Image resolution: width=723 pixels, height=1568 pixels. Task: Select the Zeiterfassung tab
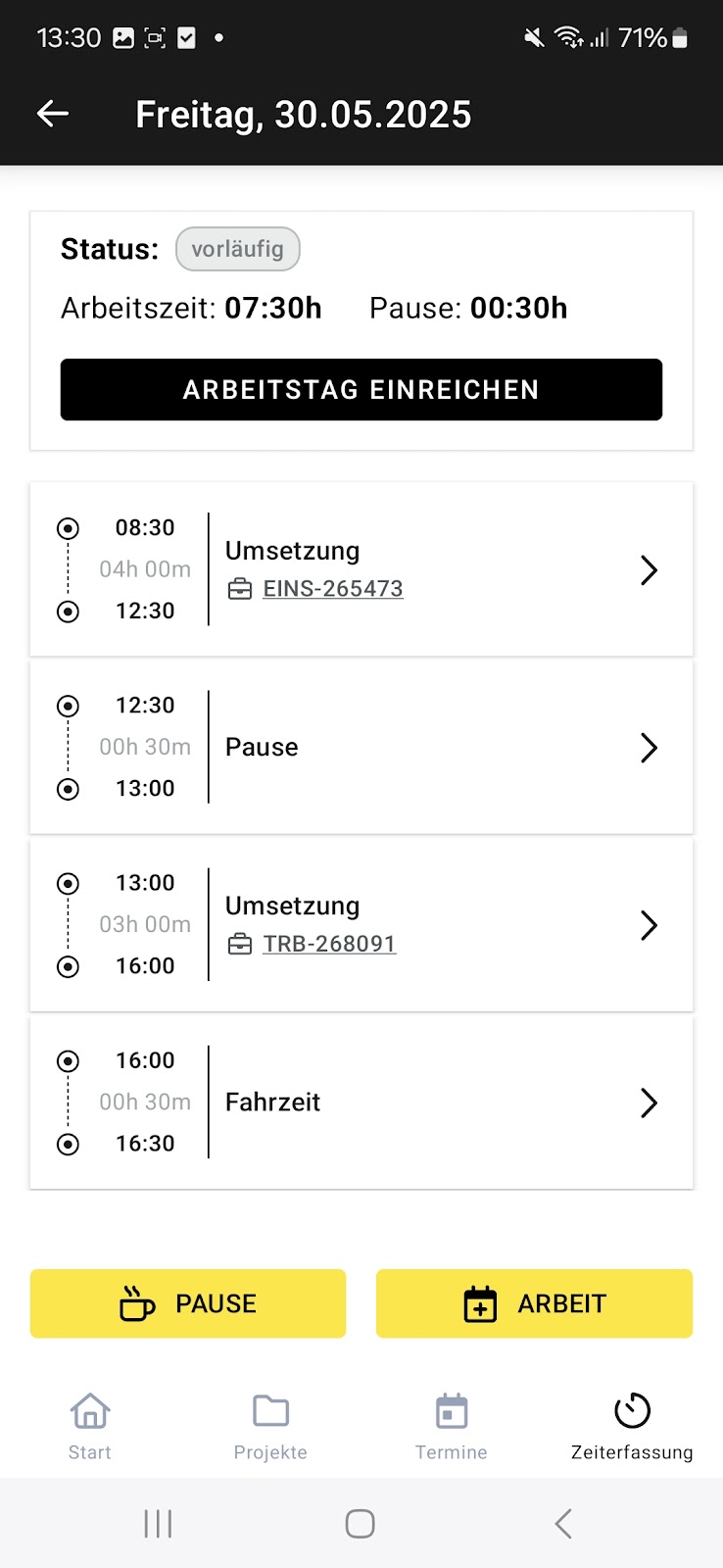632,1427
